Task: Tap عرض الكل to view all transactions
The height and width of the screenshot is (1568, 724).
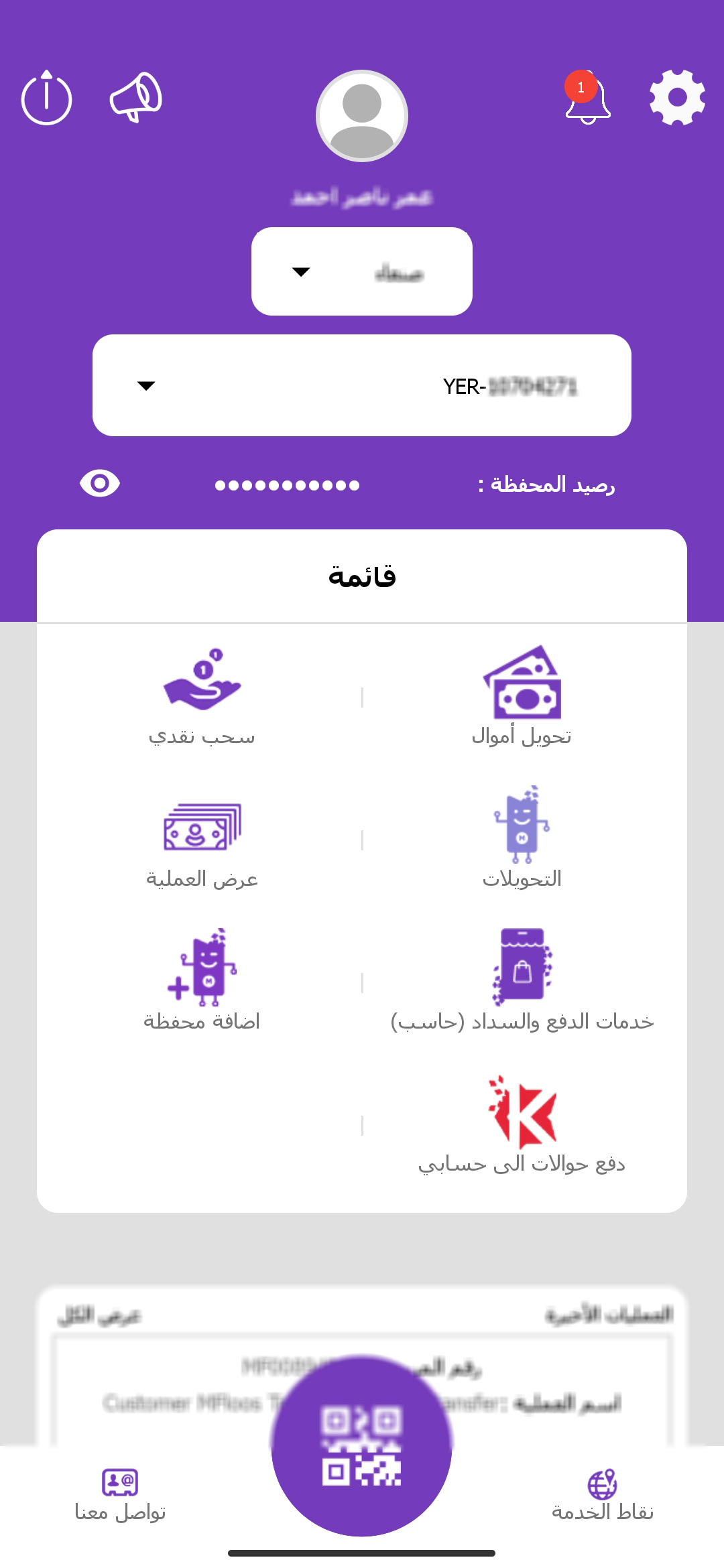Action: [x=99, y=1316]
